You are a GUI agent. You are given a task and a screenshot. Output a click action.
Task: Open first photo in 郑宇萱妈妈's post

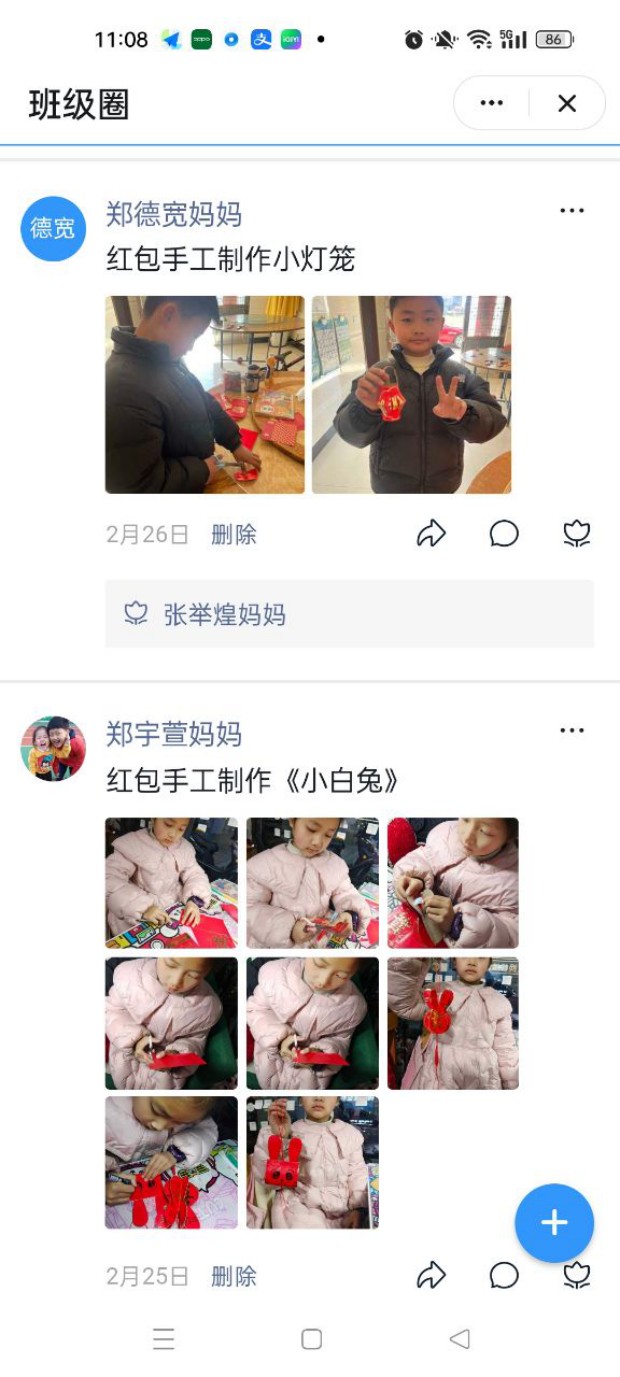tap(171, 883)
